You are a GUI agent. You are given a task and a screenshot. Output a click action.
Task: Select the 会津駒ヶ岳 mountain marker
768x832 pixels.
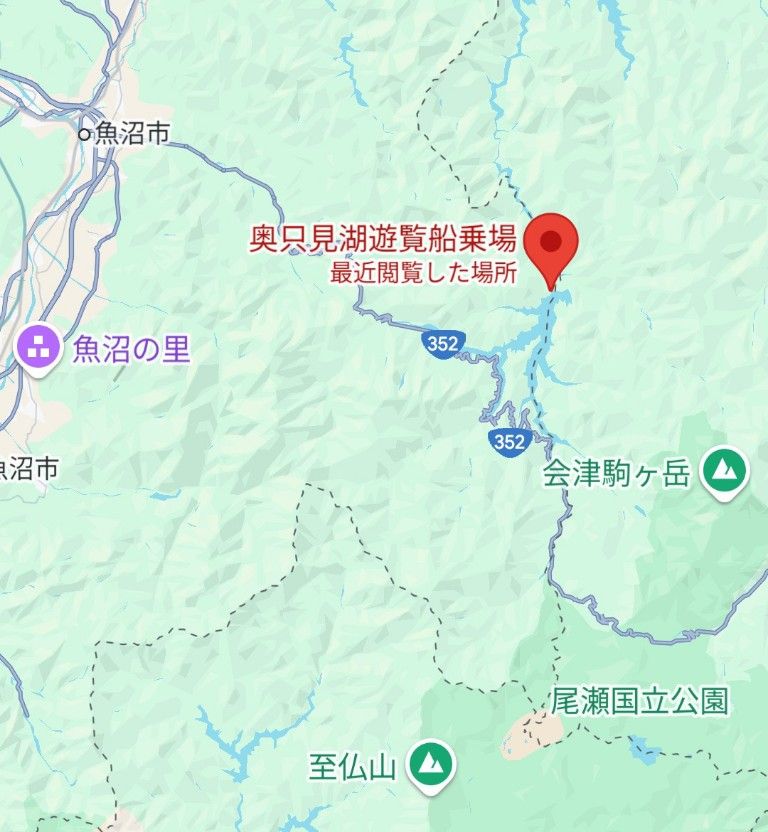click(724, 471)
